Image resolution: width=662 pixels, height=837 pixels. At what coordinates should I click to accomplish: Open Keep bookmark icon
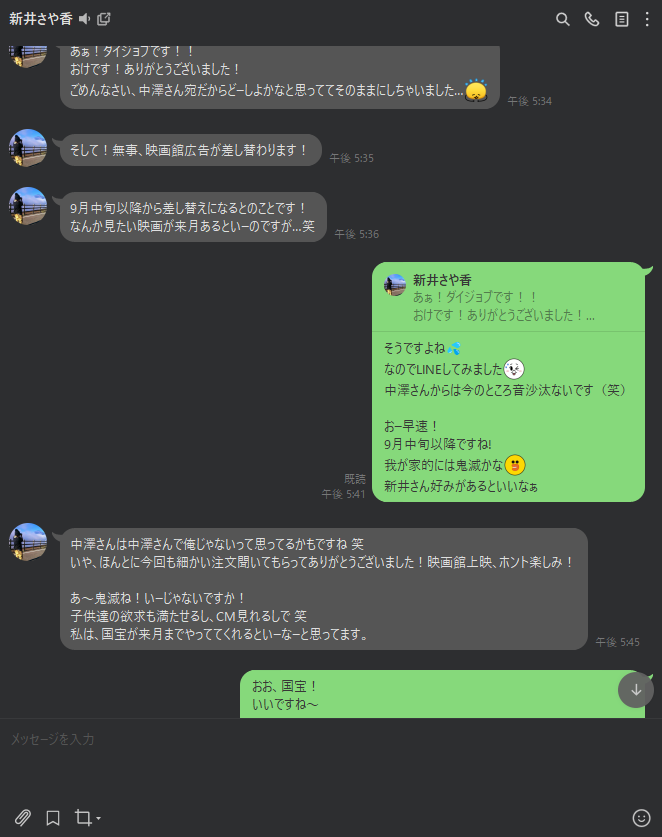[53, 817]
